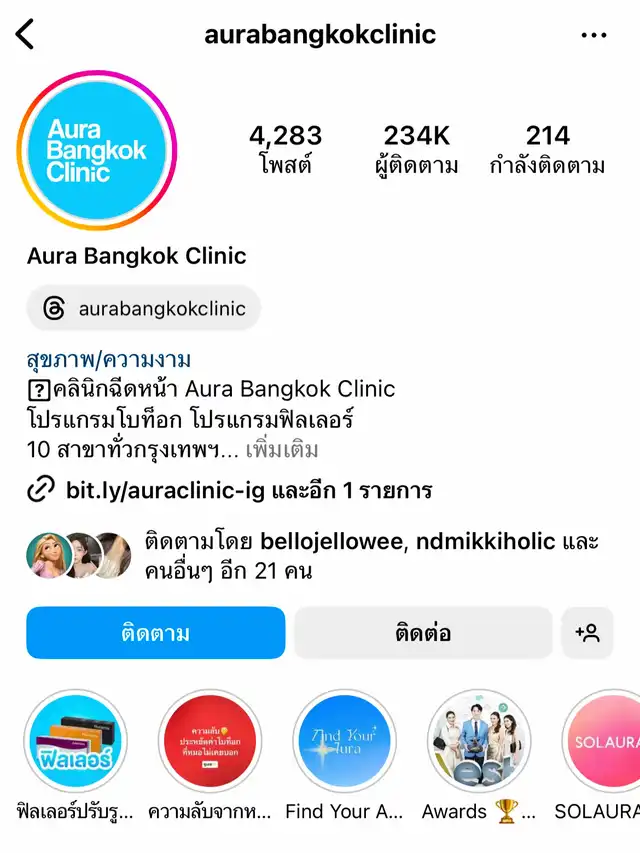This screenshot has width=640, height=853.
Task: Show the 214 following list
Action: click(547, 149)
